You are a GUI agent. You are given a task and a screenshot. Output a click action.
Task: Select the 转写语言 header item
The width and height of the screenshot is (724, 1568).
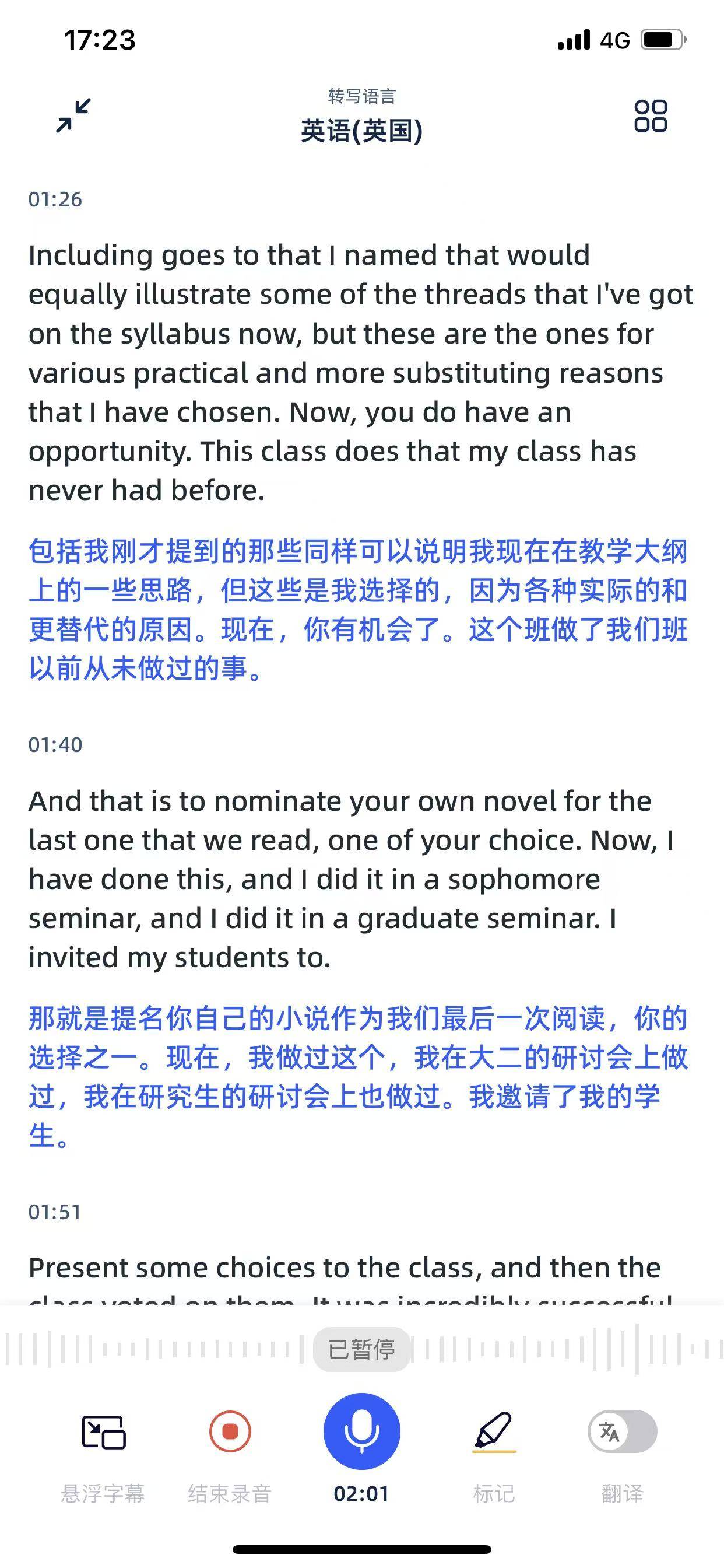(361, 96)
